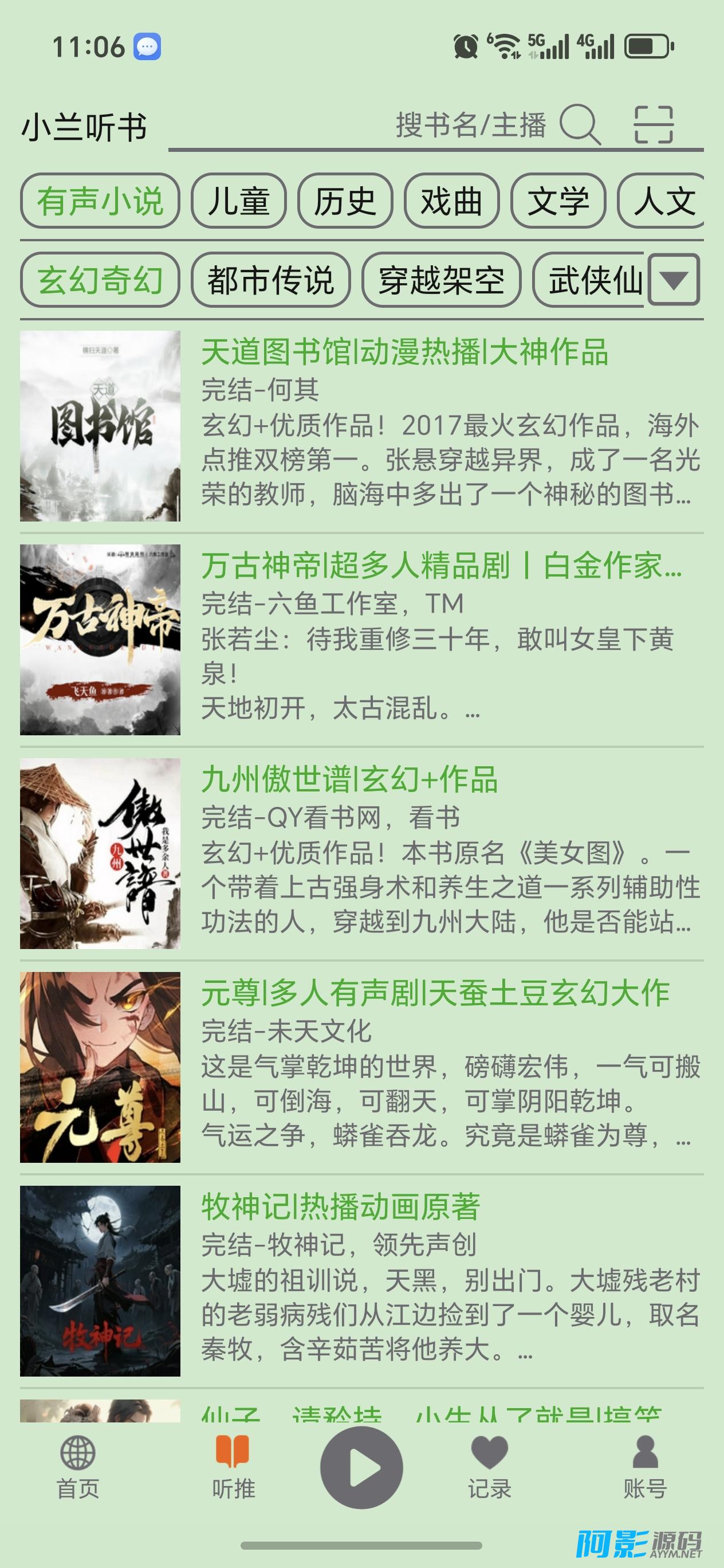The image size is (724, 1568).
Task: Click the 搜书名/主播 search input field
Action: 471,124
